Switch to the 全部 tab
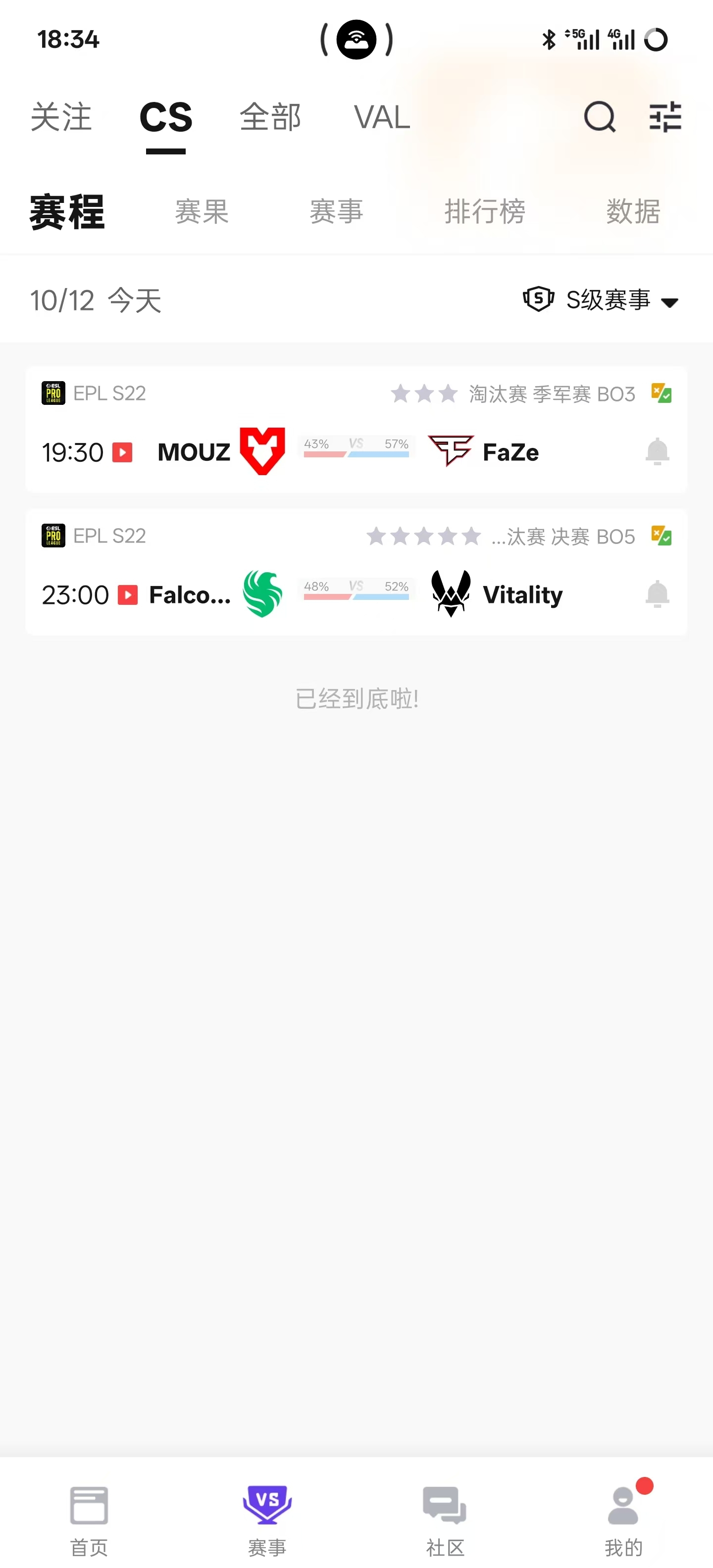713x1568 pixels. [x=270, y=117]
